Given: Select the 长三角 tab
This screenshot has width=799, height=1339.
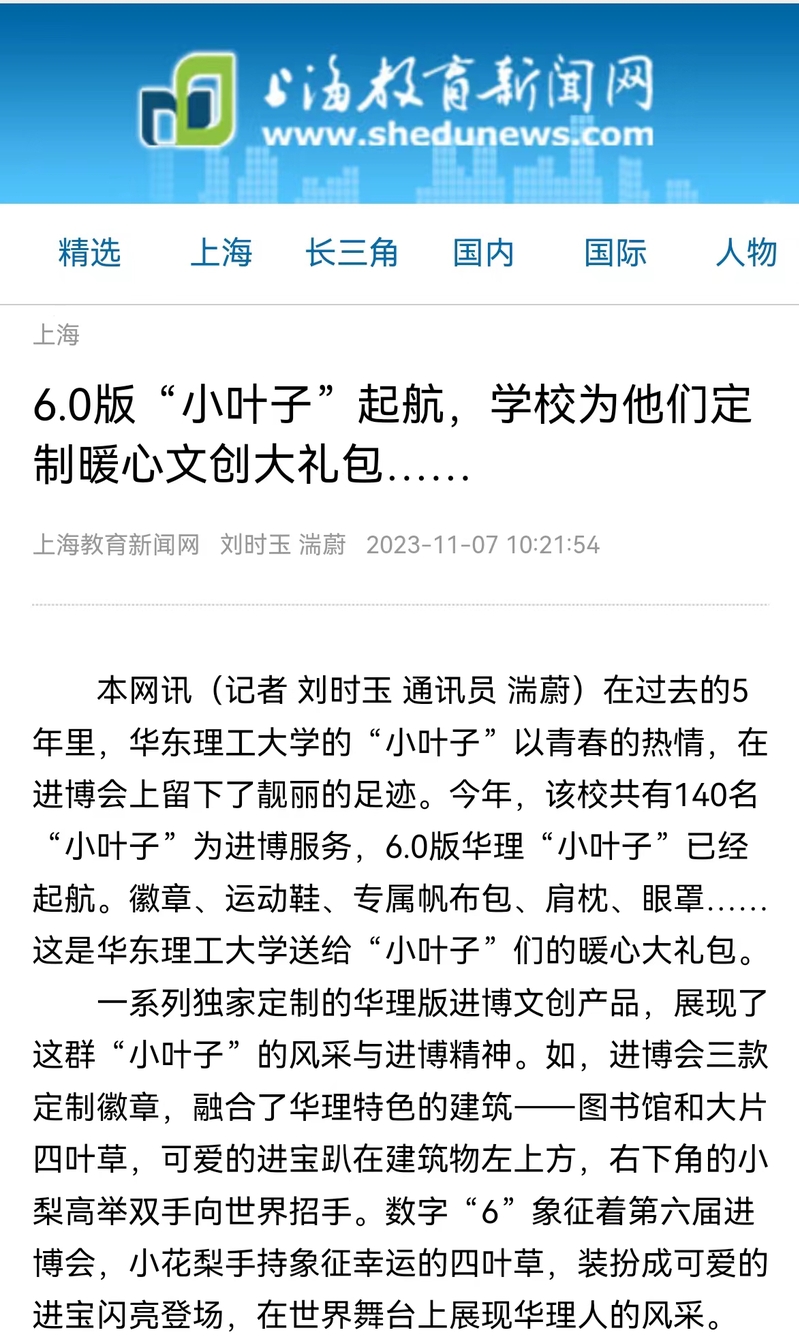Looking at the screenshot, I should [x=352, y=253].
